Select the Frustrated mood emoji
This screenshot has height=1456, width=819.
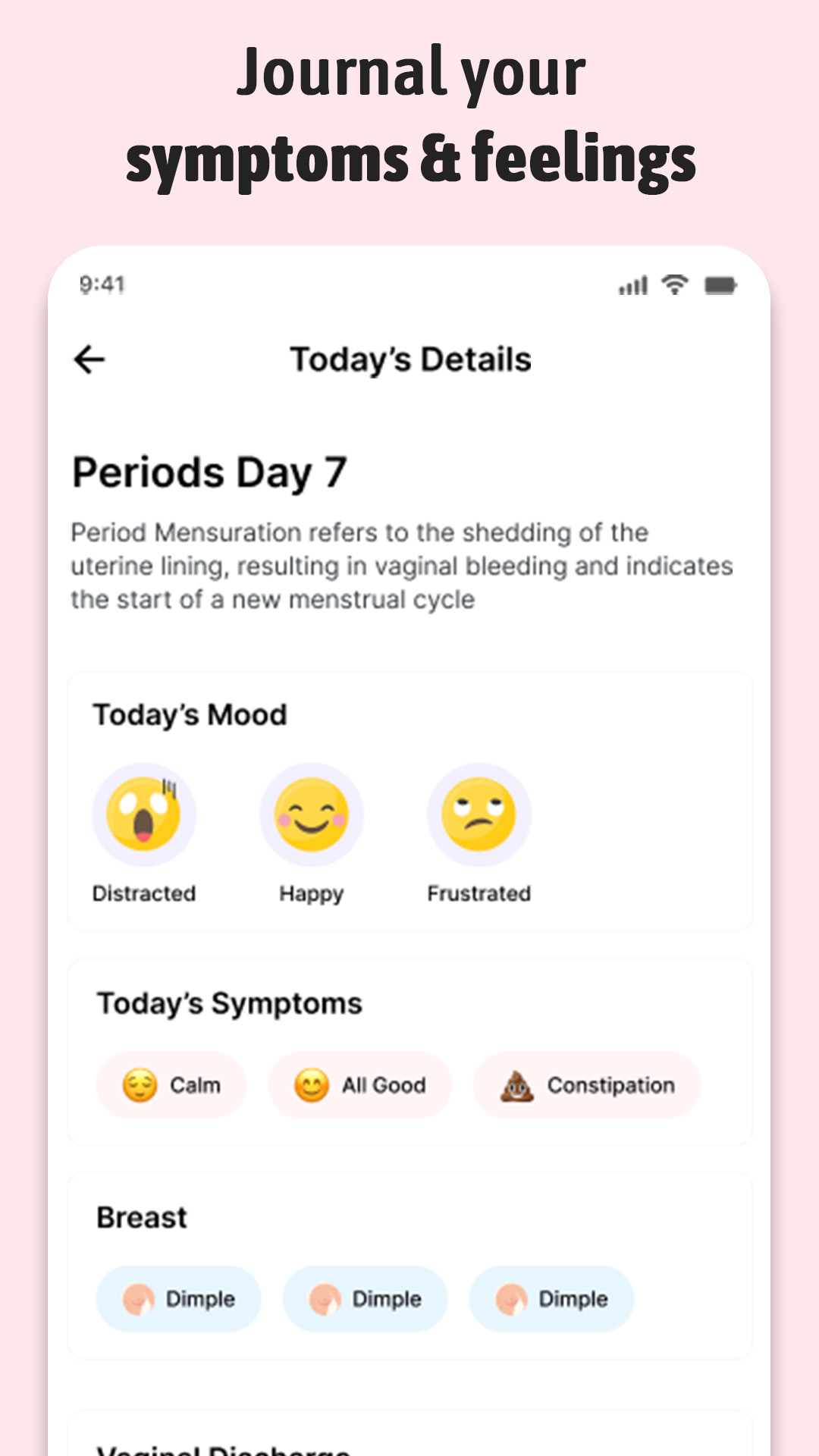tap(480, 813)
